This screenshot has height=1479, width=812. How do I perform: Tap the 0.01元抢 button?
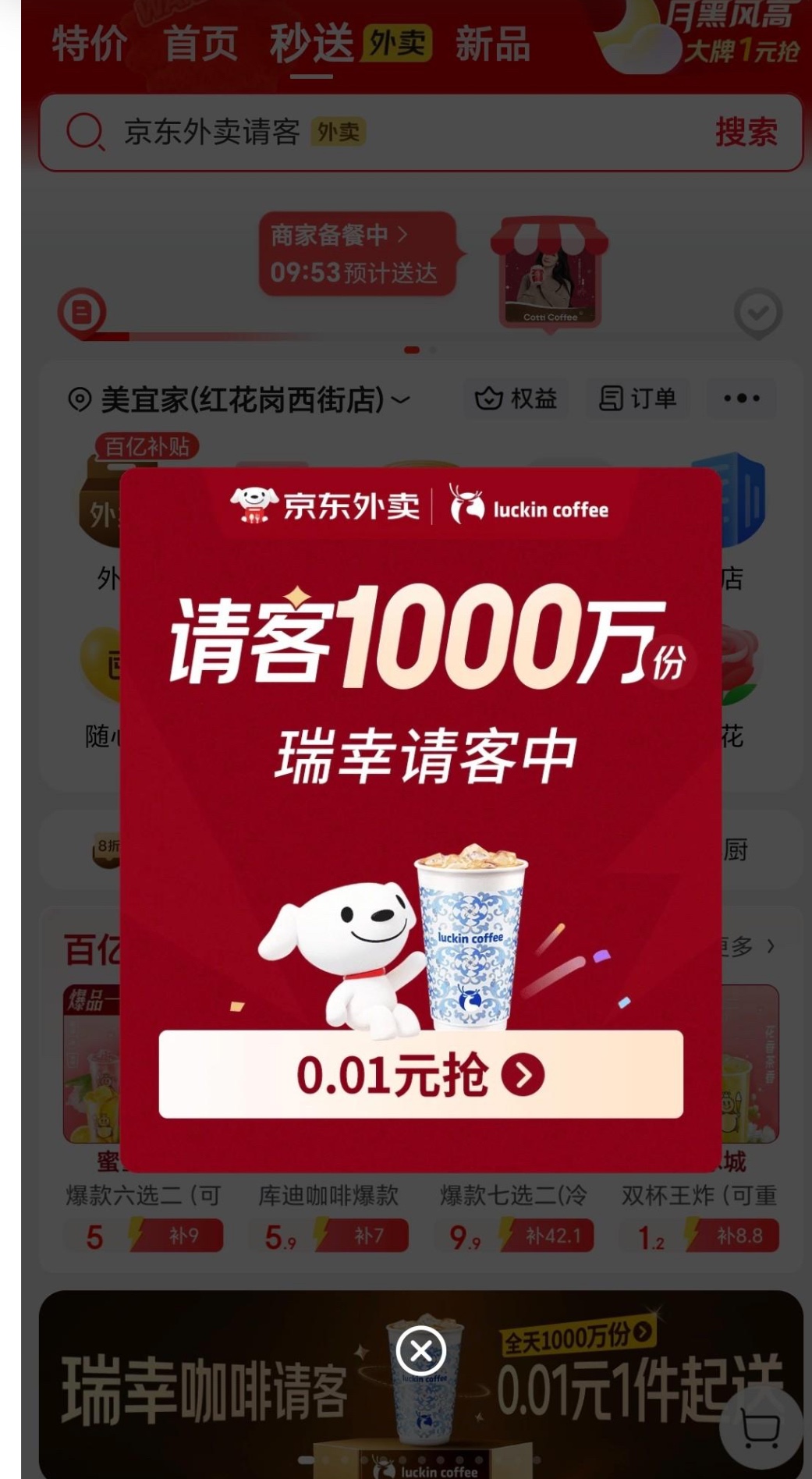tap(420, 1074)
